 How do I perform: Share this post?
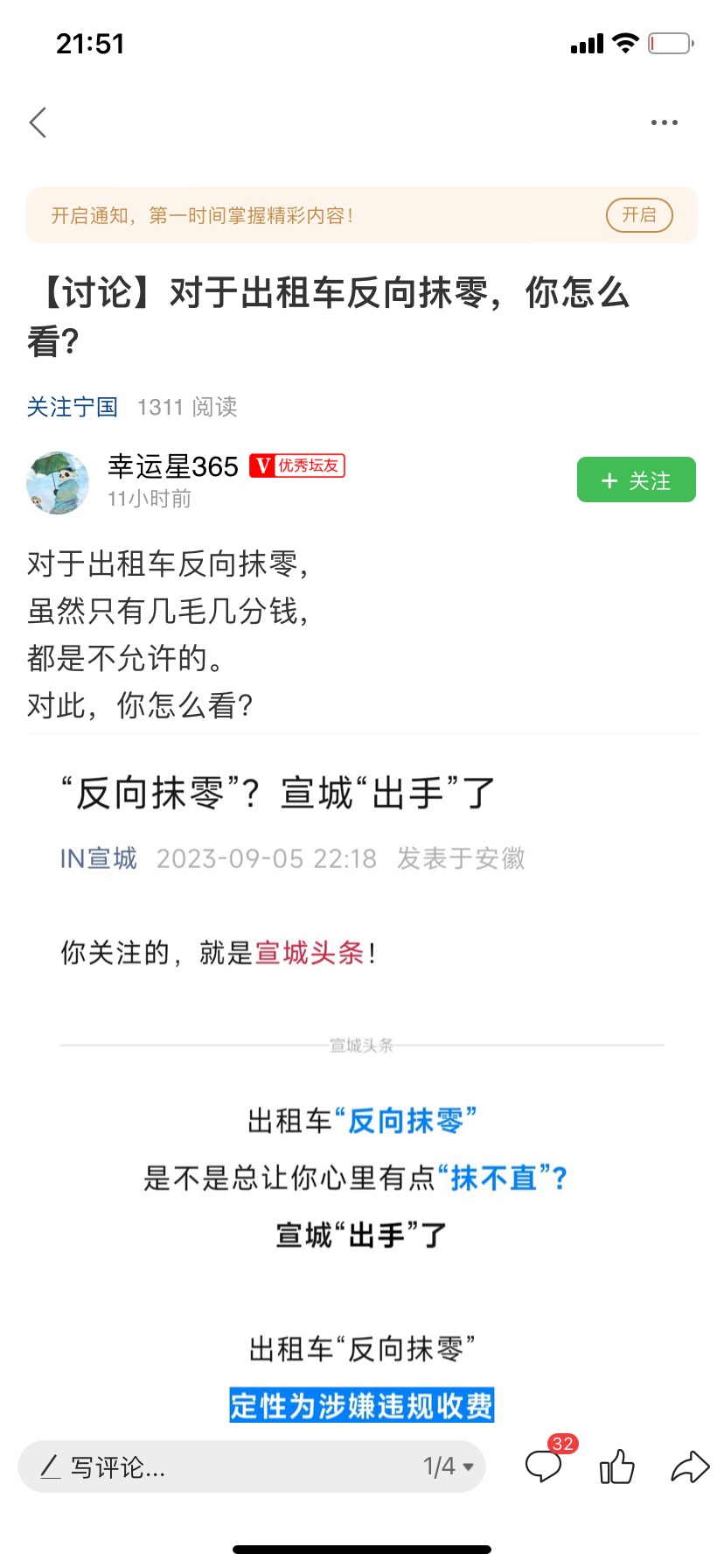pos(690,1466)
